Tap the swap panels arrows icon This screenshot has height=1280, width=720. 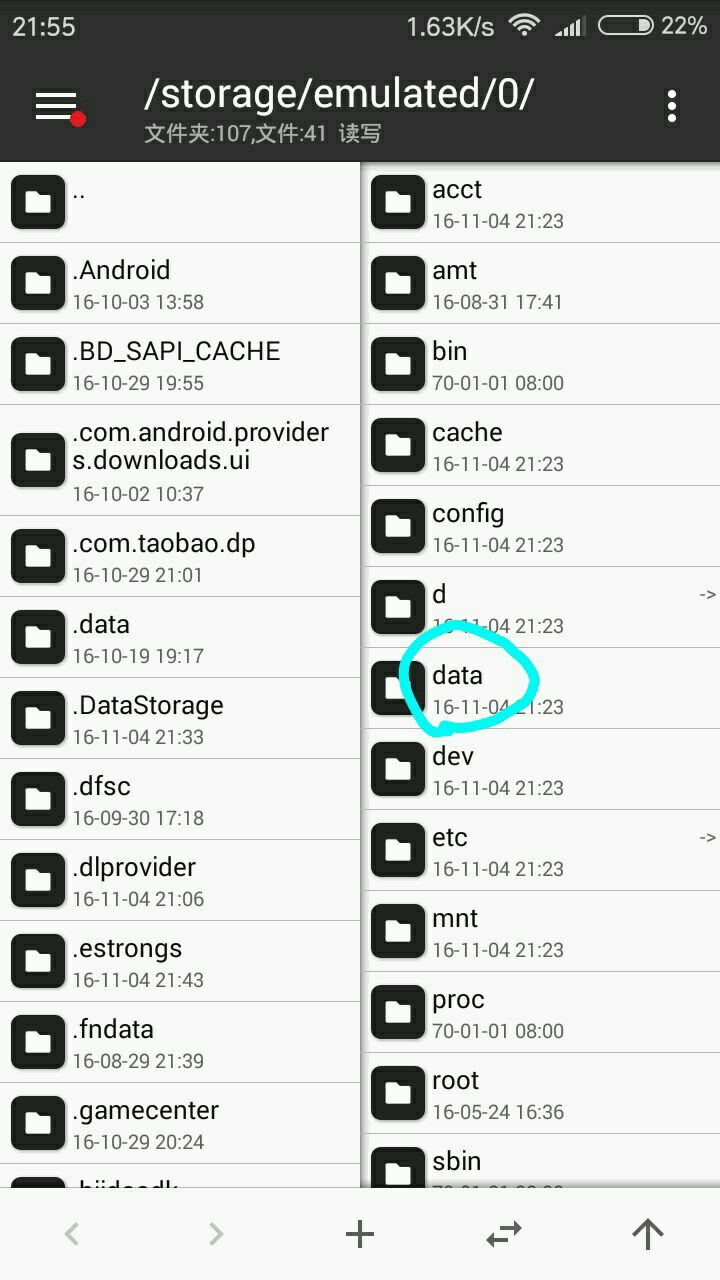tap(503, 1235)
